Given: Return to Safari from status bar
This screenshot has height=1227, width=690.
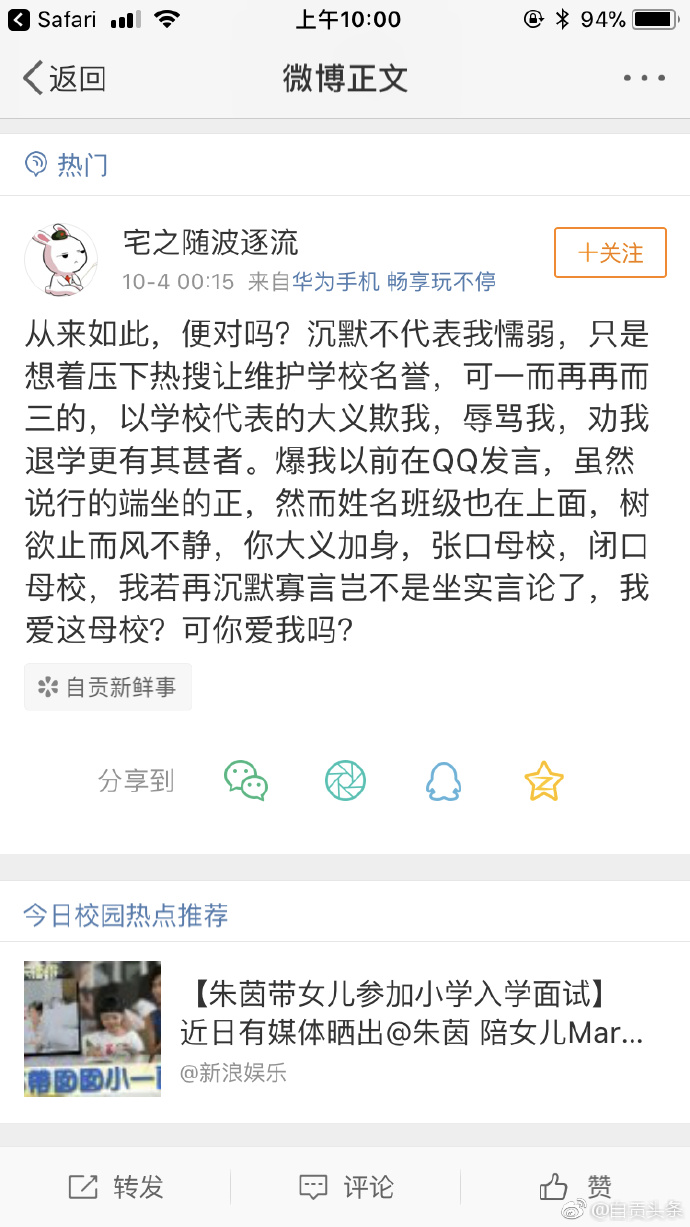Looking at the screenshot, I should (x=55, y=19).
